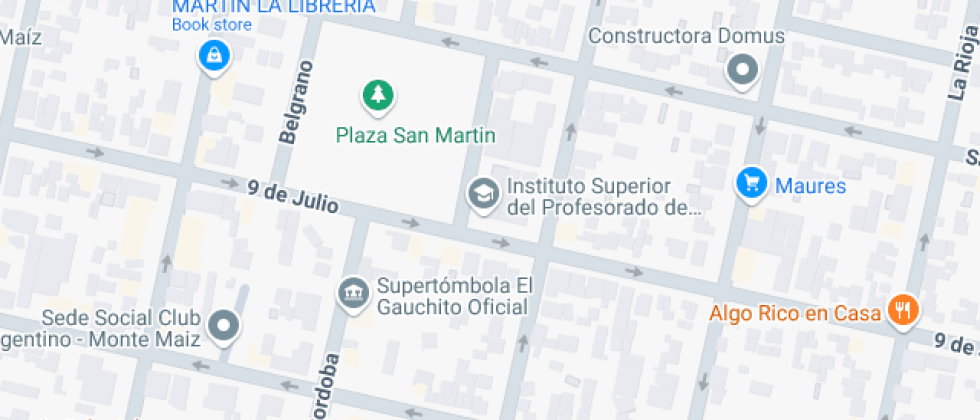This screenshot has width=980, height=420.
Task: Open the Maures shopping pin
Action: pos(751,183)
